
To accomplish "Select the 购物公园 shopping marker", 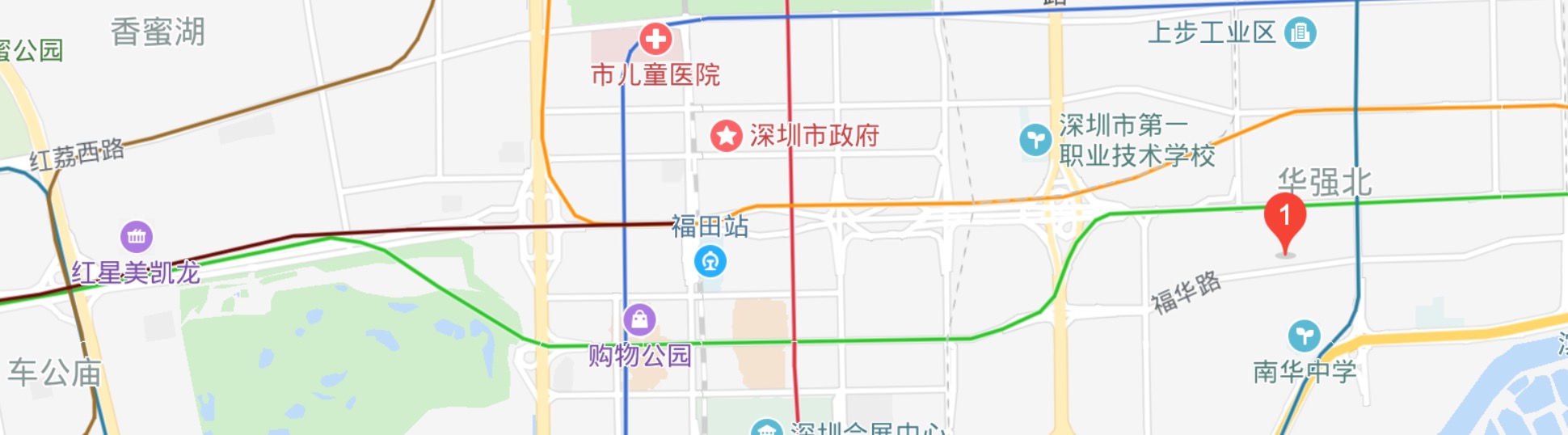I will (x=639, y=319).
